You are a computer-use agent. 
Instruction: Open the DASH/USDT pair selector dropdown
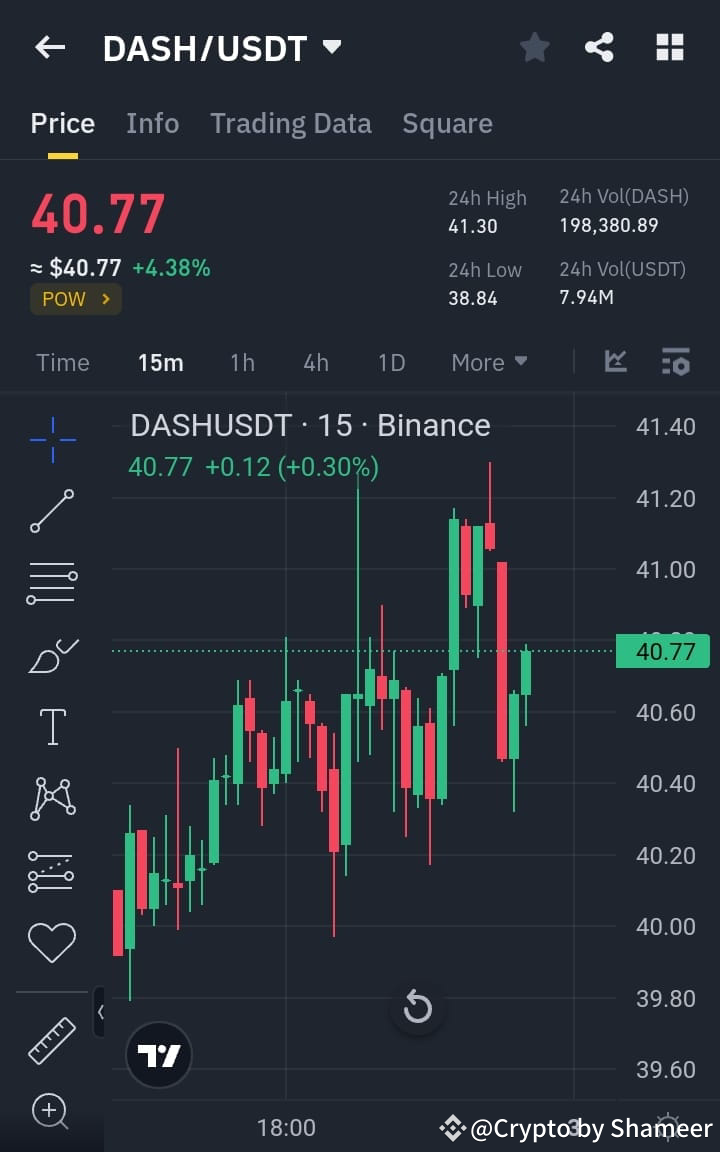pyautogui.click(x=331, y=47)
